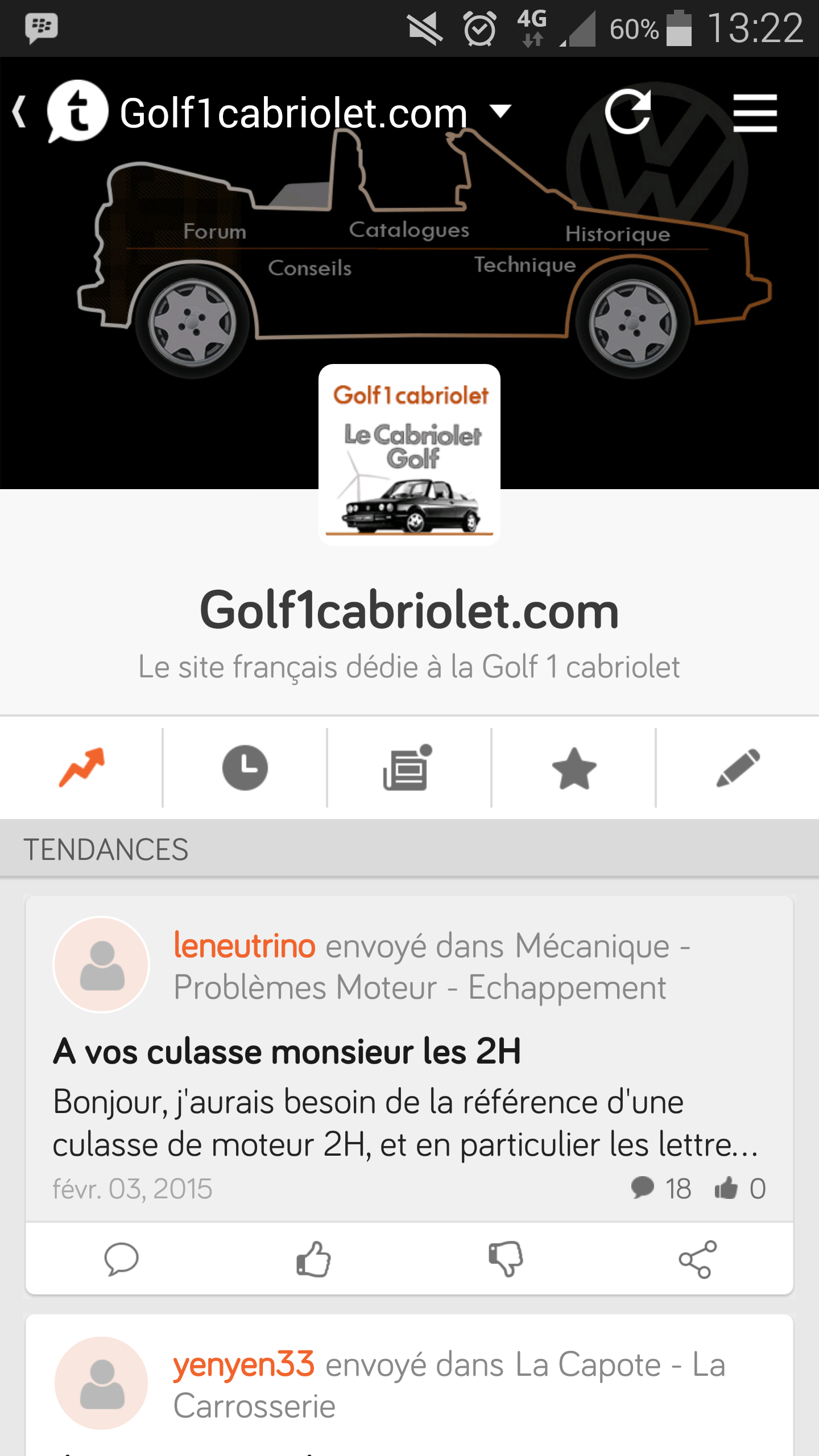Open the hamburger menu
The image size is (819, 1456).
click(755, 113)
